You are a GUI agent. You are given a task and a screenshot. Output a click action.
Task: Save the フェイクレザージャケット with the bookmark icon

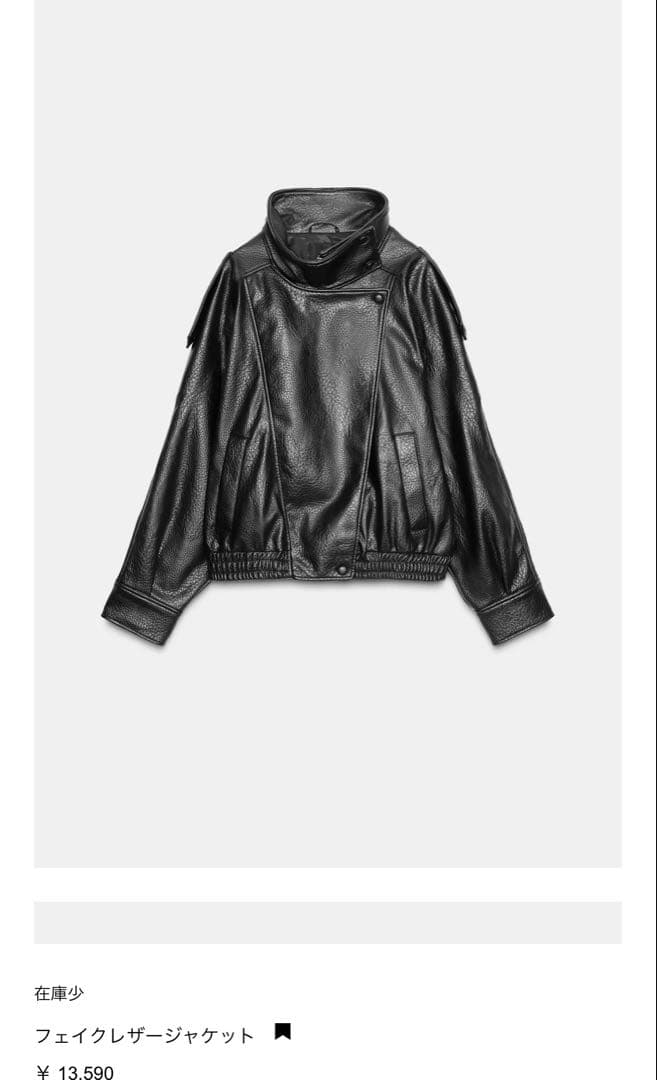(282, 1031)
